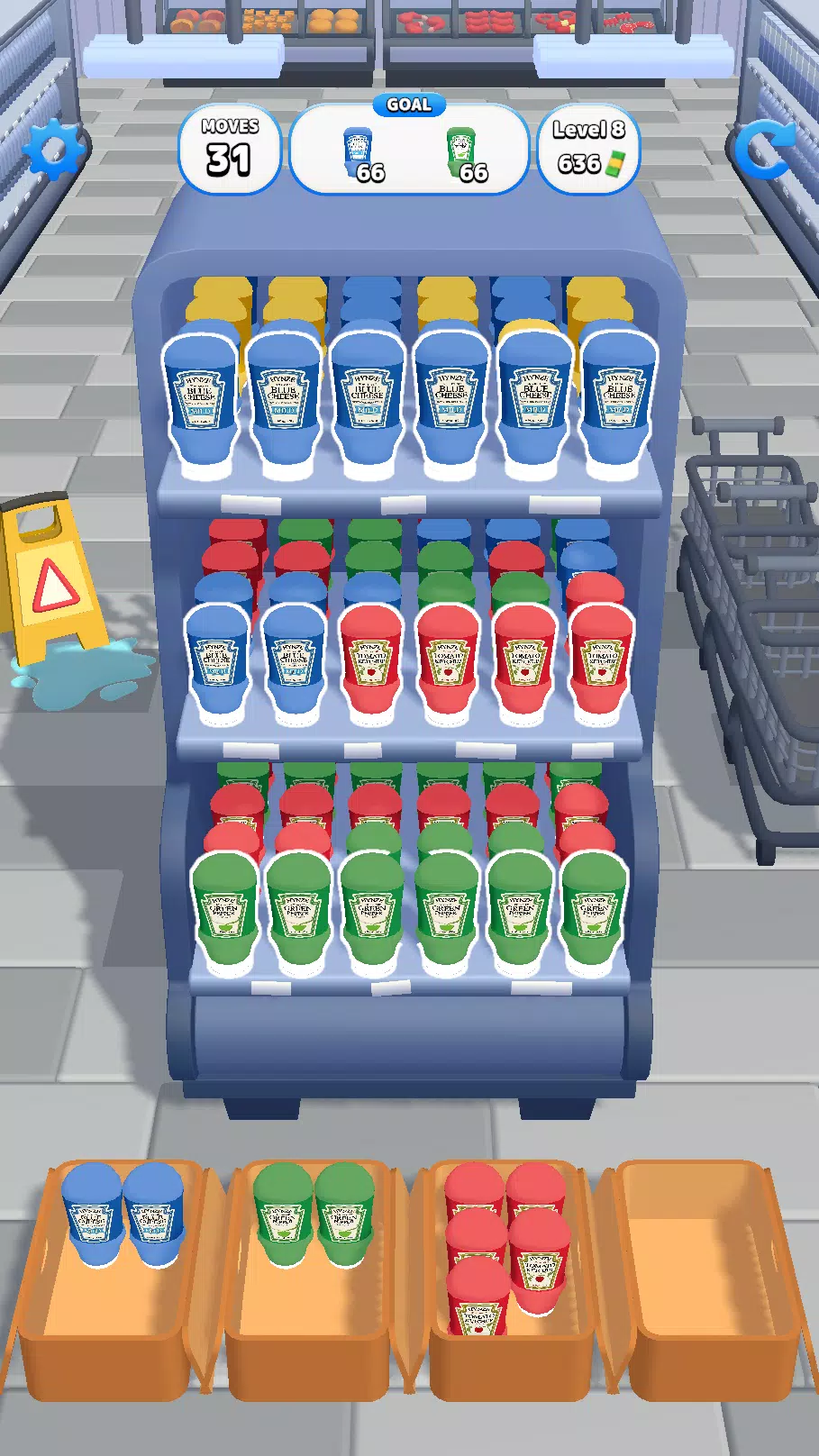The width and height of the screenshot is (819, 1456).
Task: Take the first green bottle on bottom shelf
Action: pos(224,912)
